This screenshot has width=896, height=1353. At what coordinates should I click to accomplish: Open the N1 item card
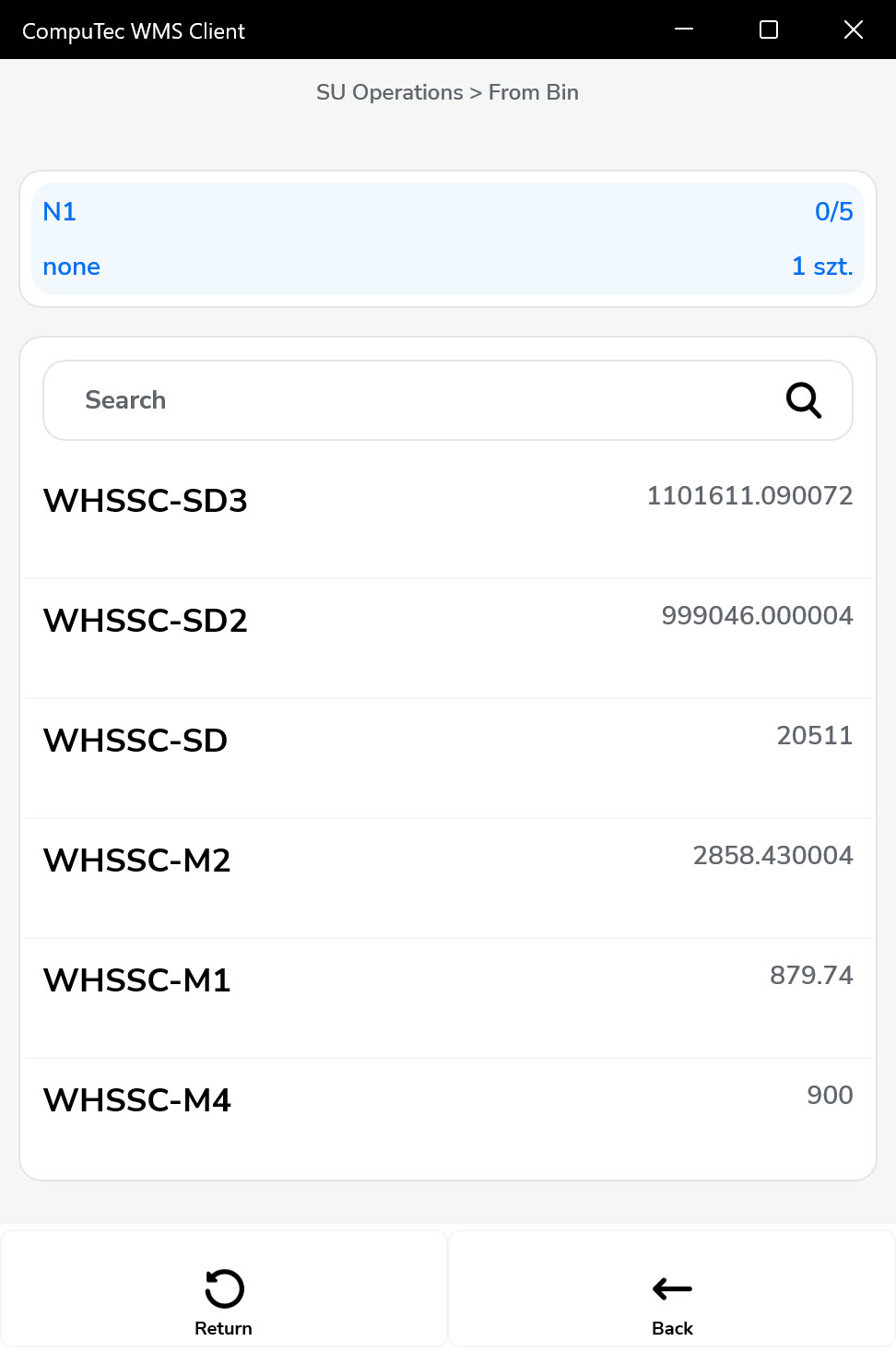[448, 239]
